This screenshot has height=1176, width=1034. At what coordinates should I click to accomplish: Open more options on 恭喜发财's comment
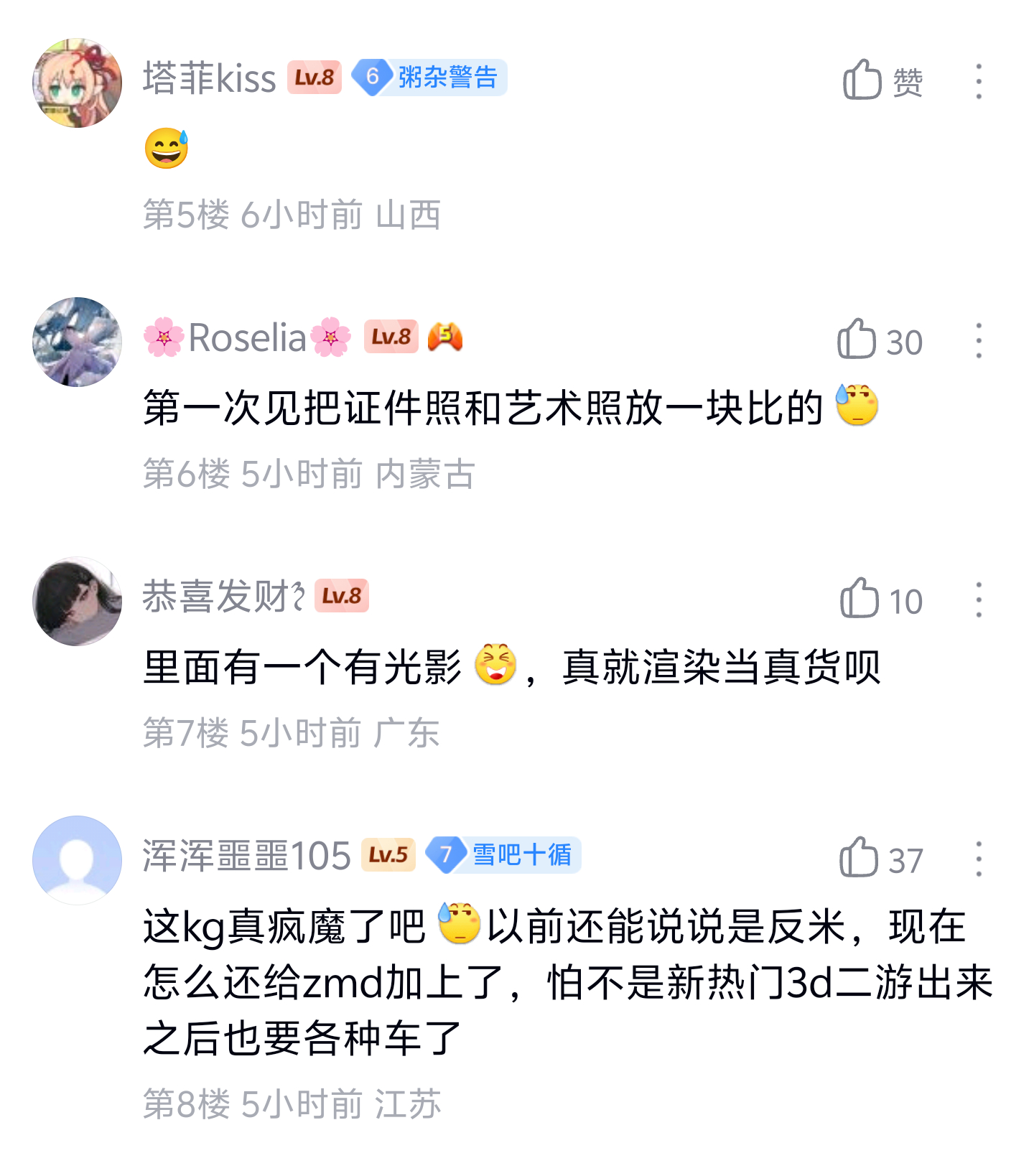point(978,599)
